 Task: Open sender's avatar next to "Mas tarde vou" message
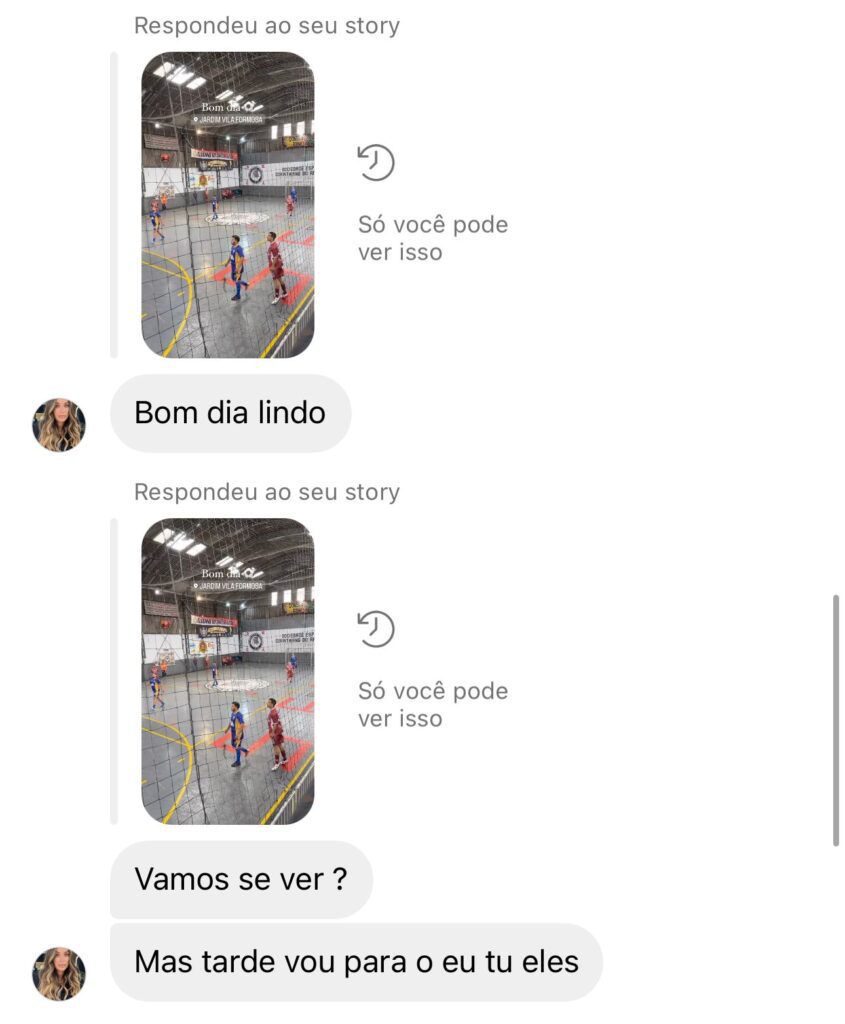59,973
